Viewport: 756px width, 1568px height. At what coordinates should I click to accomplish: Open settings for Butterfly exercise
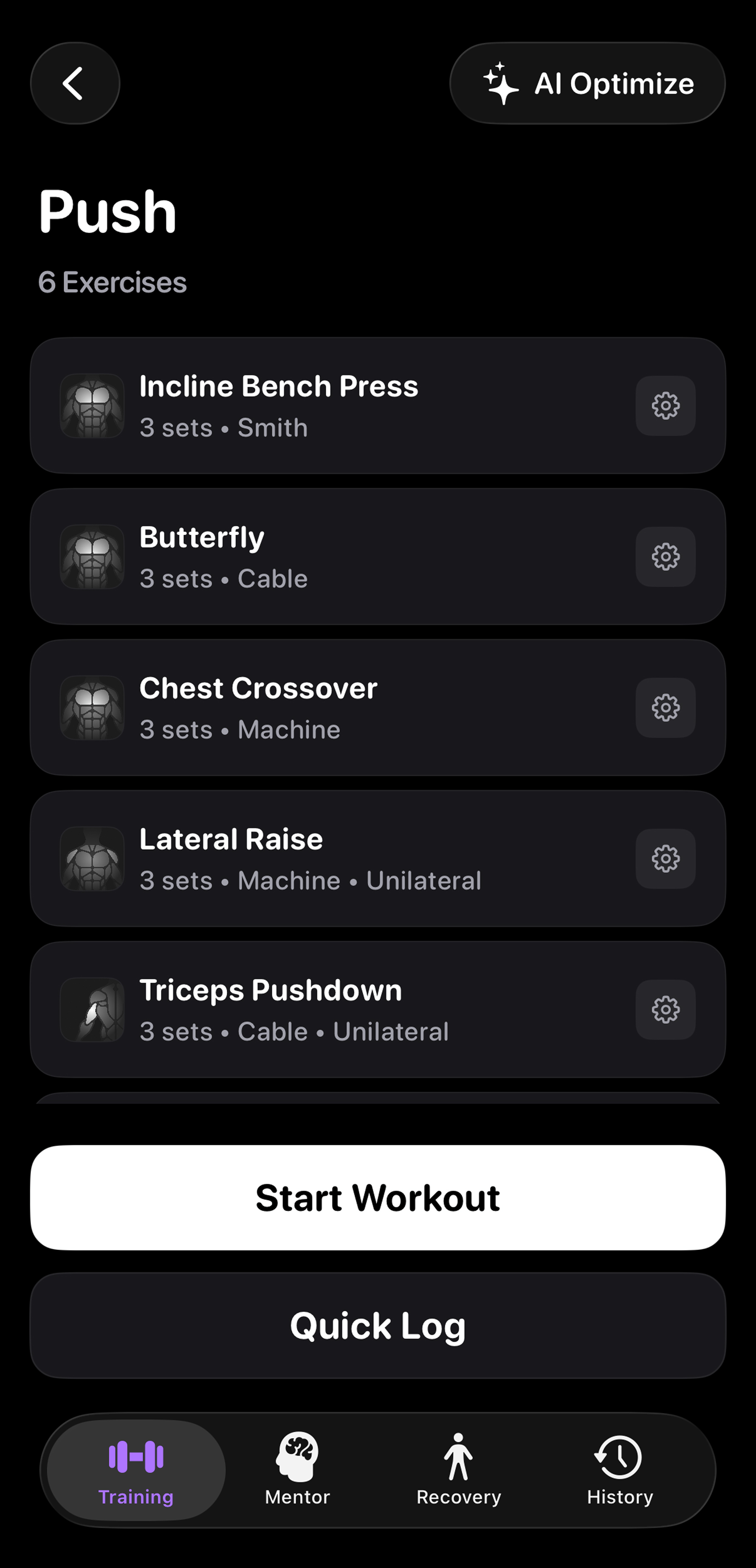click(665, 557)
